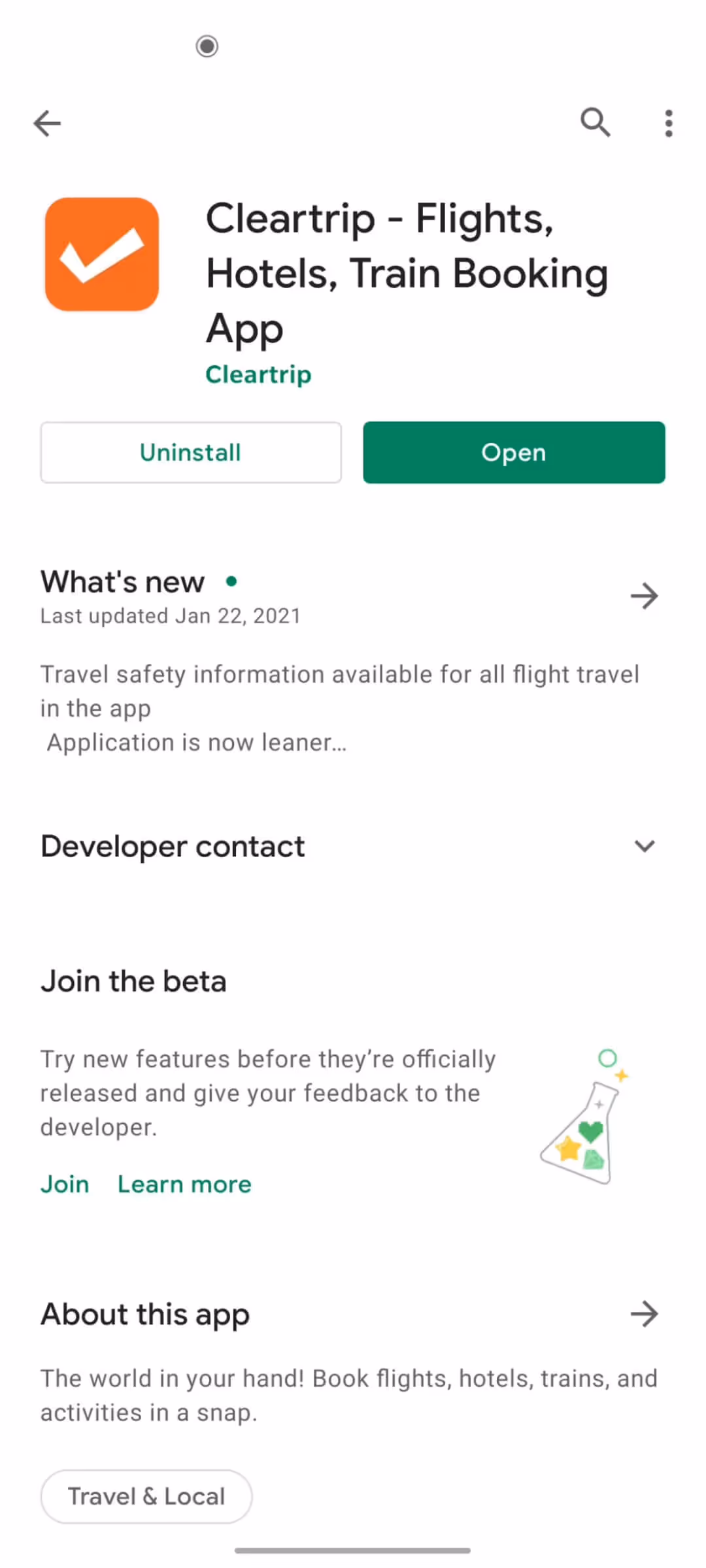The height and width of the screenshot is (1568, 706).
Task: Open the search icon
Action: [x=595, y=122]
